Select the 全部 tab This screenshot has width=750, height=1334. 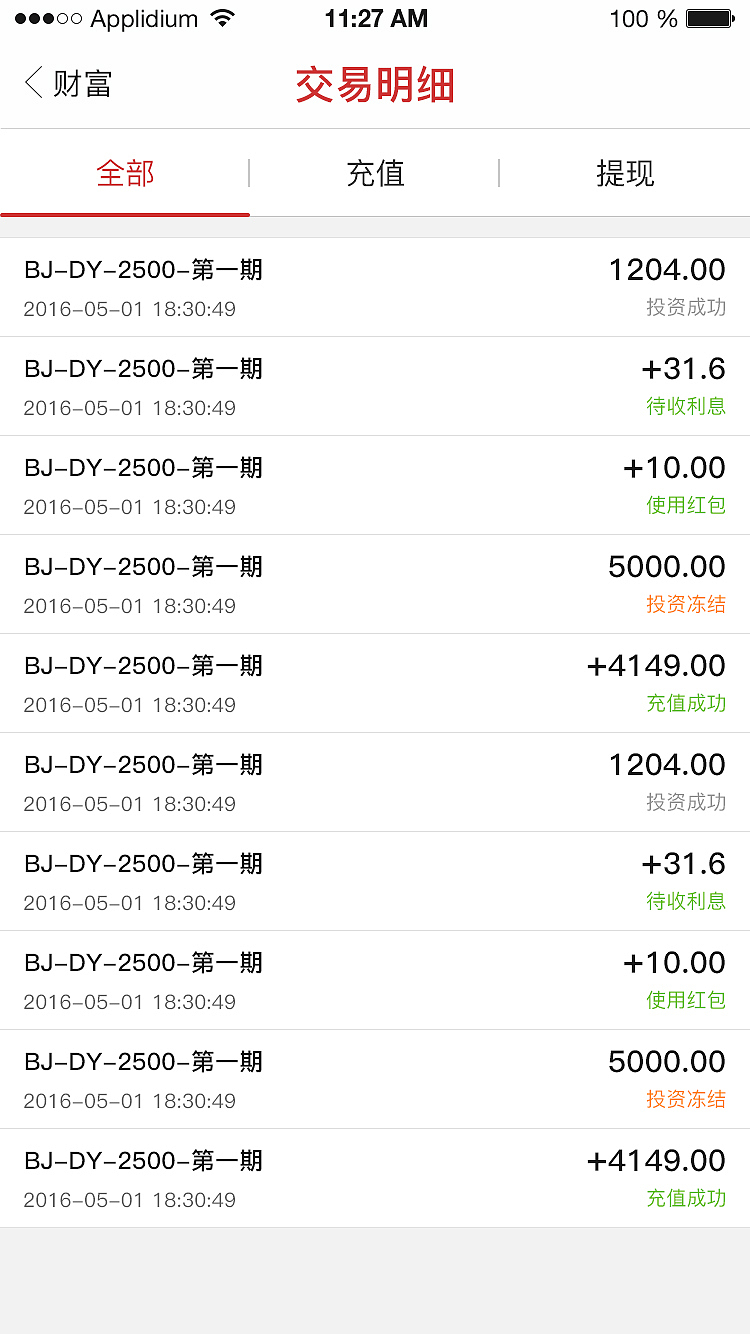click(x=125, y=174)
